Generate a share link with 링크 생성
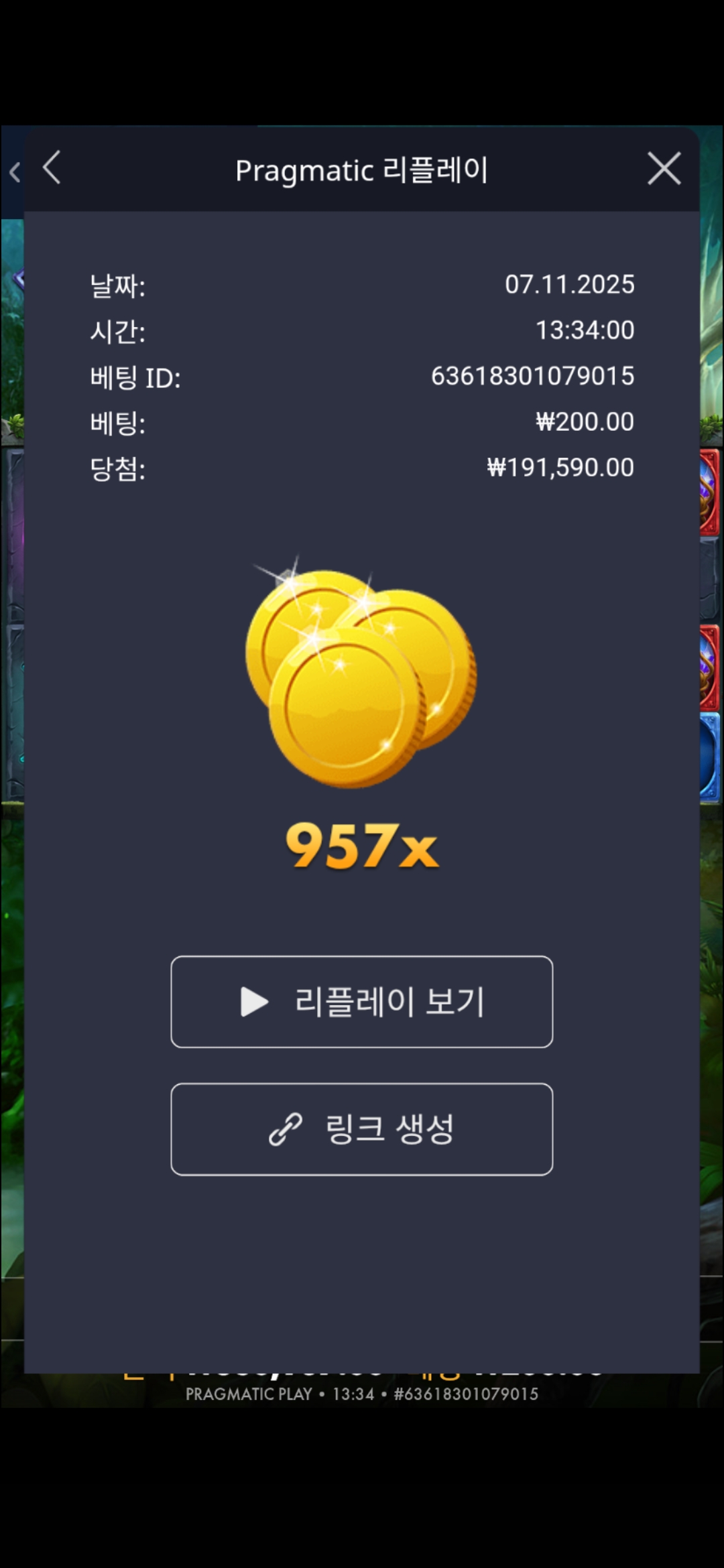Screen dimensions: 724x1568 tap(362, 1129)
